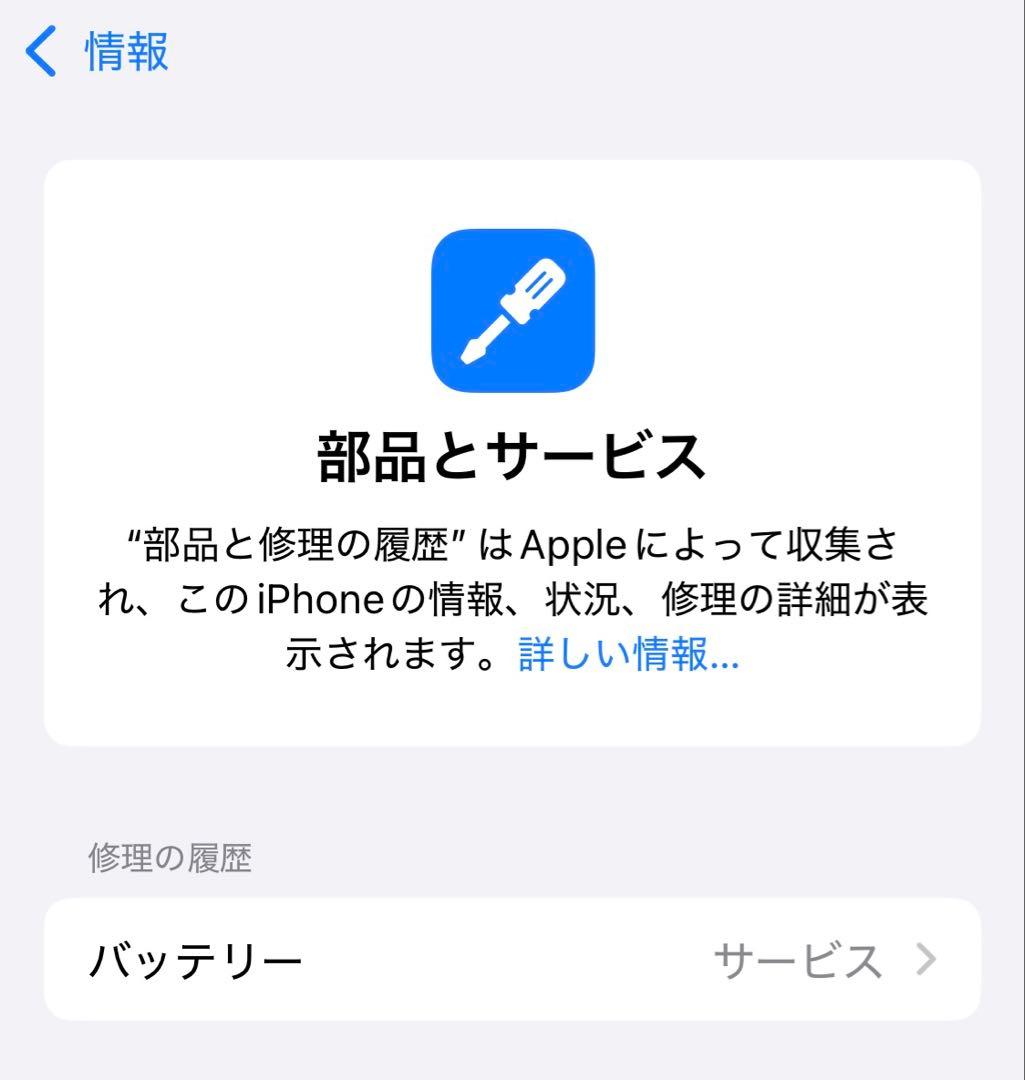Click the description text about Apple collecting repair history

point(512,597)
